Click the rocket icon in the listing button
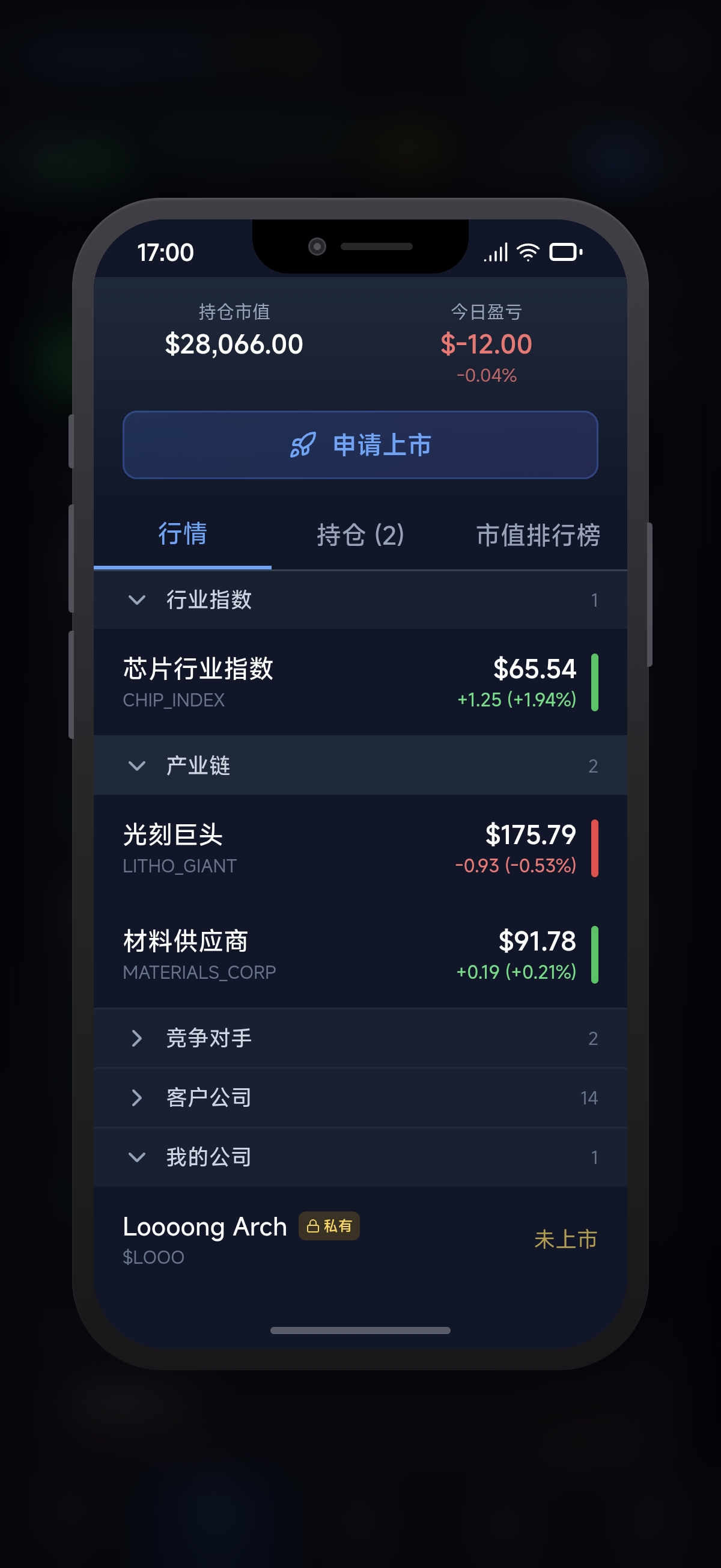 (302, 446)
